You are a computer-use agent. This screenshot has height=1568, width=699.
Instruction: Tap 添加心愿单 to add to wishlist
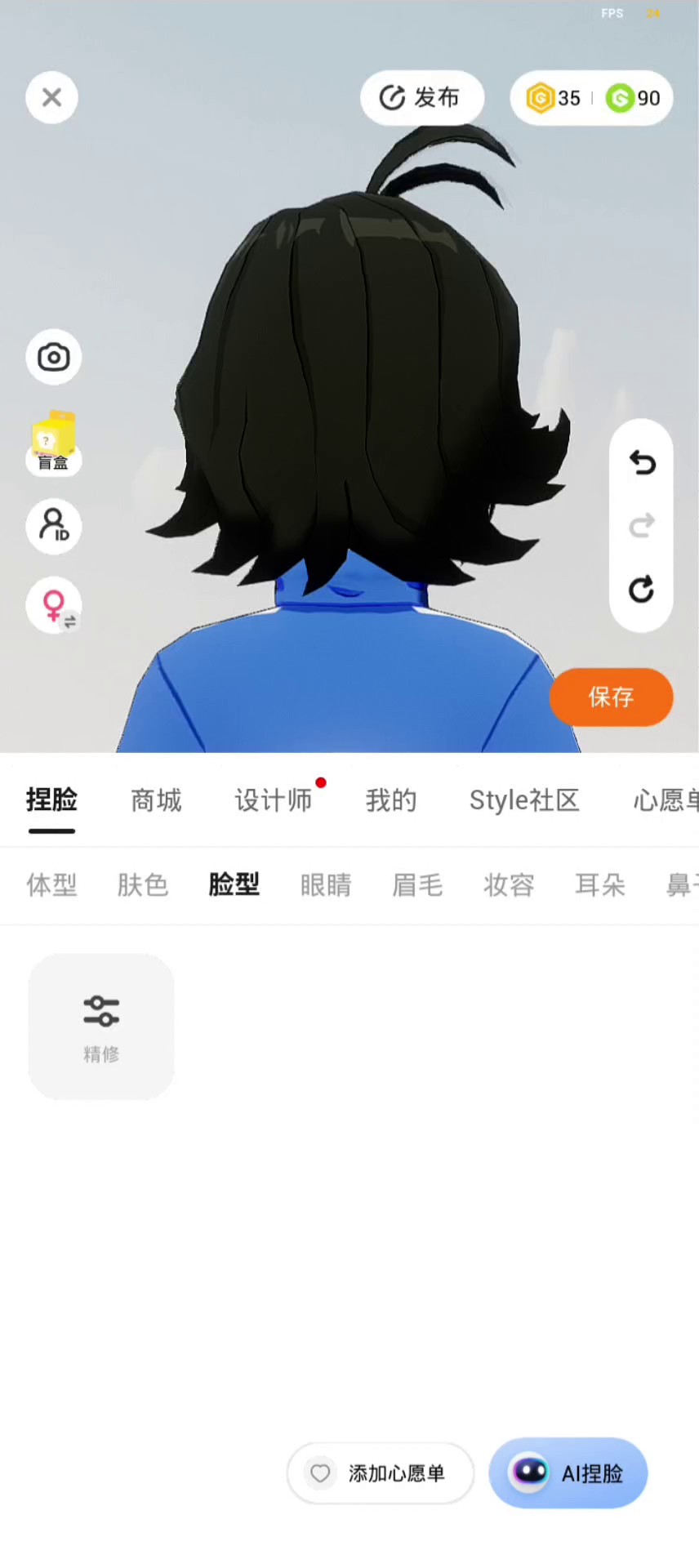381,1473
